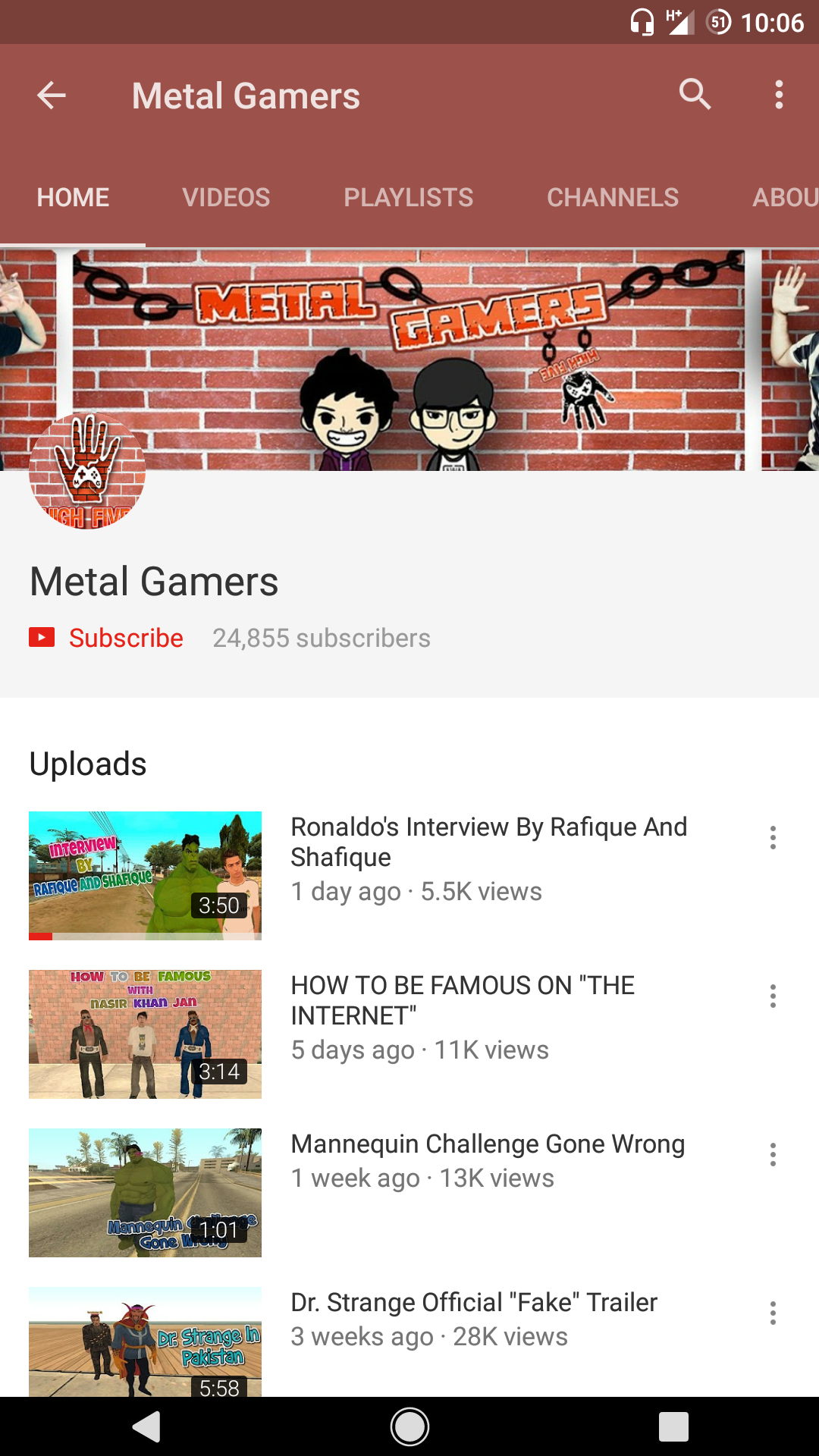Open options for Dr. Strange trailer
This screenshot has width=819, height=1456.
pos(773,1313)
